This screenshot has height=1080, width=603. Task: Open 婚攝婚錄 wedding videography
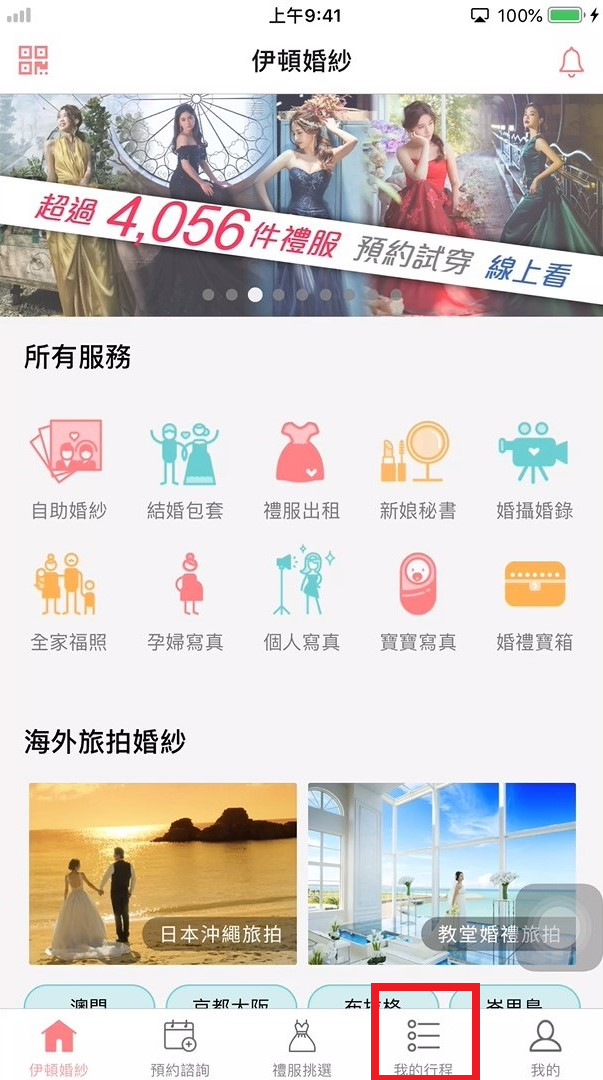tap(534, 469)
